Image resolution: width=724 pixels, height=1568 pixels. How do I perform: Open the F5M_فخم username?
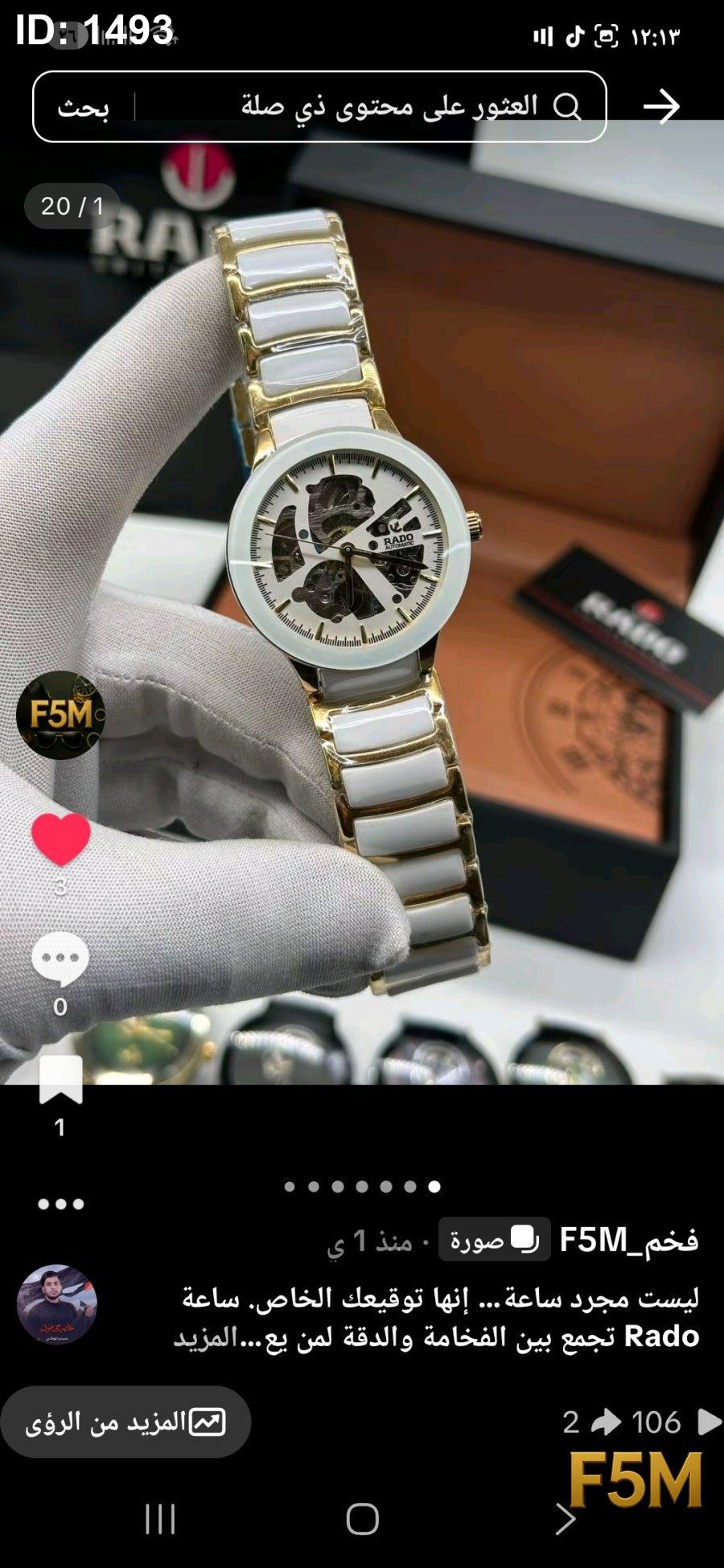[628, 1240]
